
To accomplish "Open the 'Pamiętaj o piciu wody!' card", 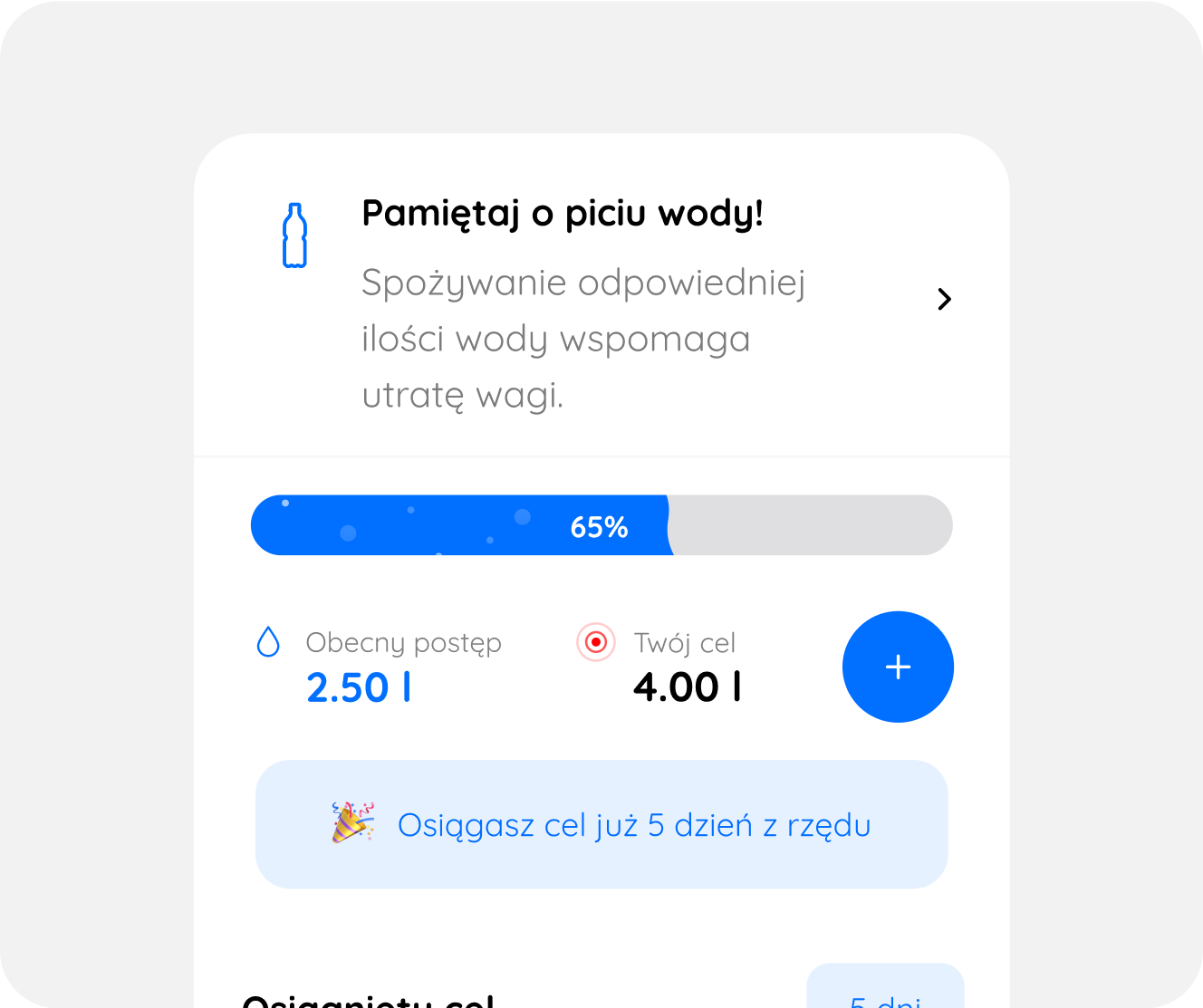I will 601,299.
